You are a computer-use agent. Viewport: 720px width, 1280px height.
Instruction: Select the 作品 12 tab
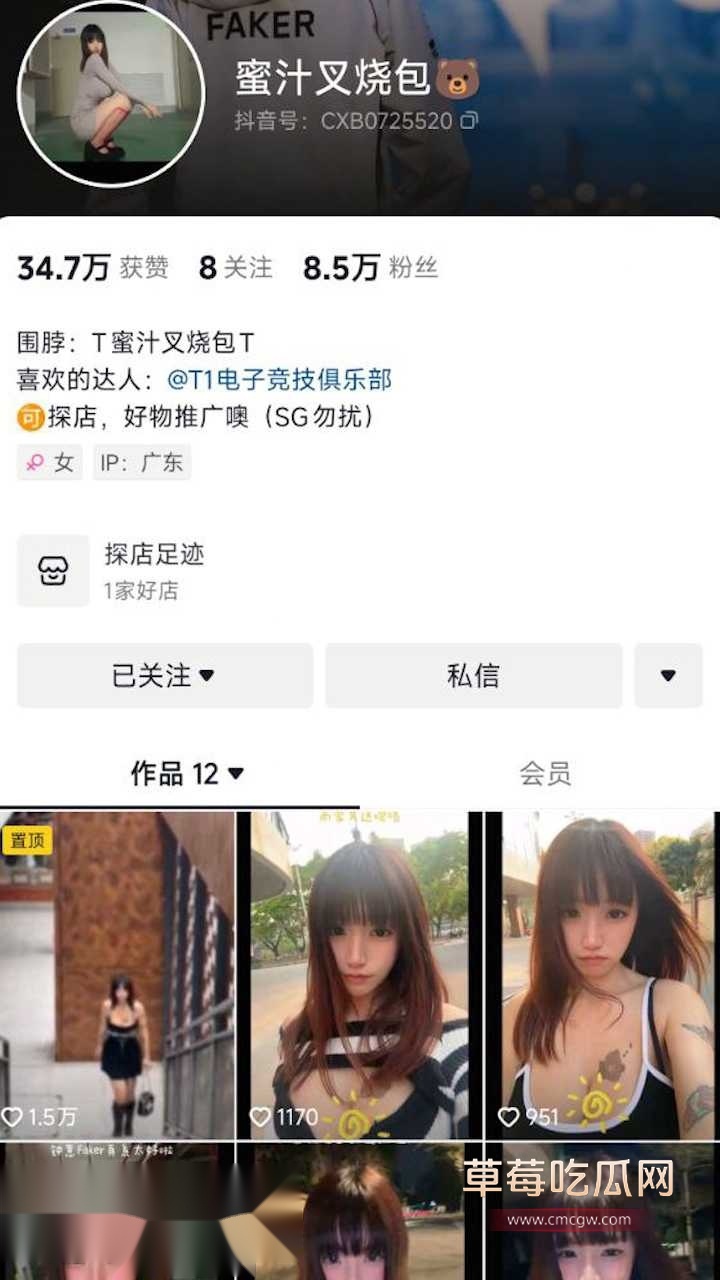pyautogui.click(x=187, y=773)
